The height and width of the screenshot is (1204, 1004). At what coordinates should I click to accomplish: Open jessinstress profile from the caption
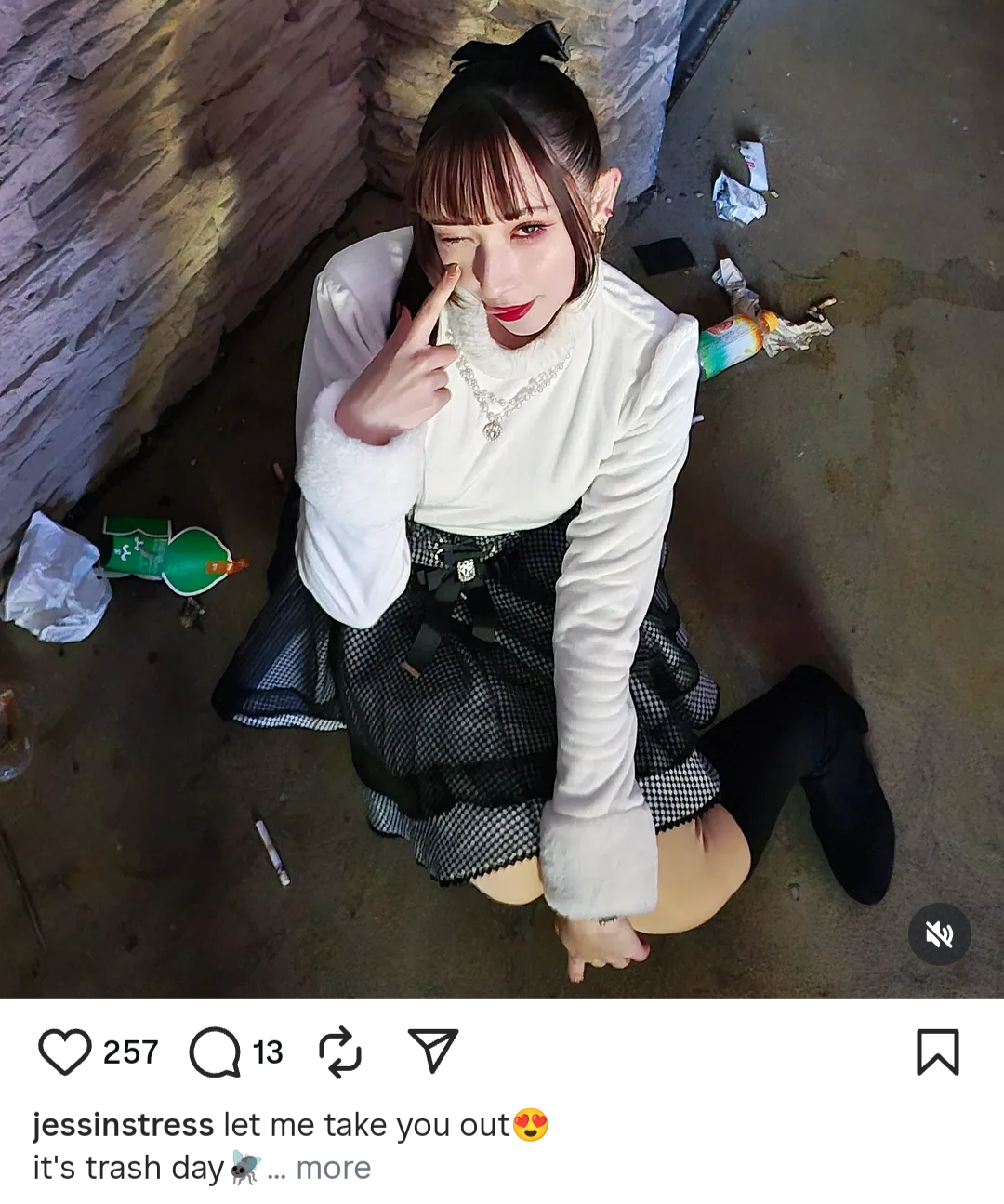[124, 1125]
